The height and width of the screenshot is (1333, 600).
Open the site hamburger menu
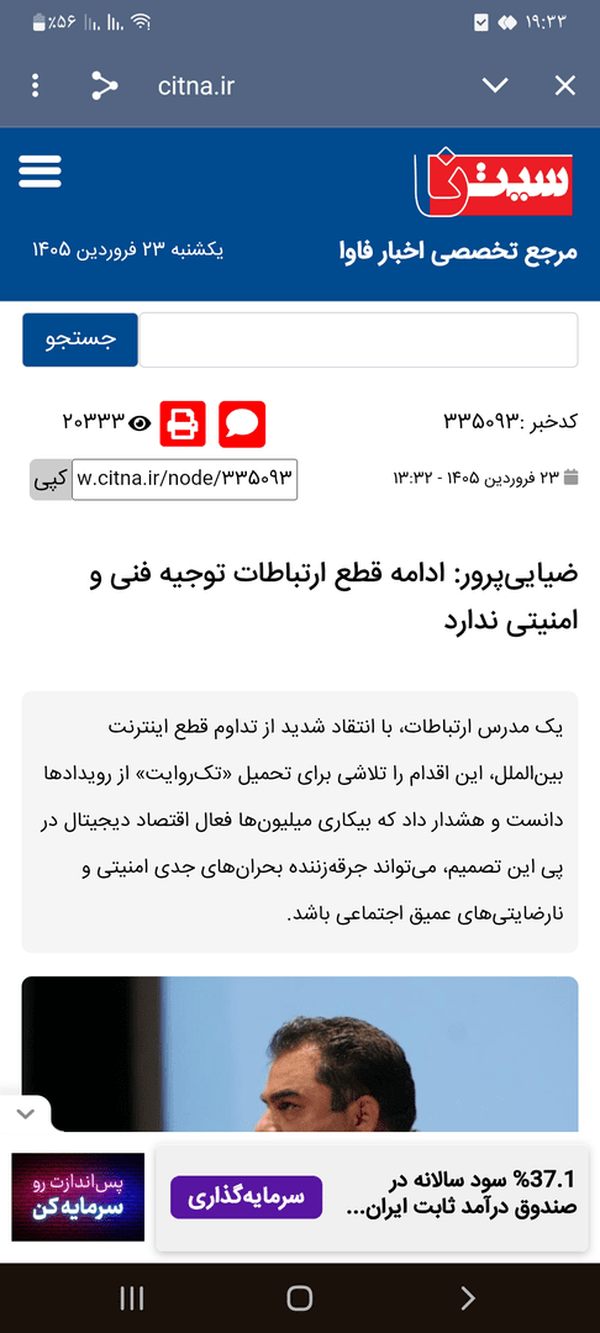pos(40,172)
